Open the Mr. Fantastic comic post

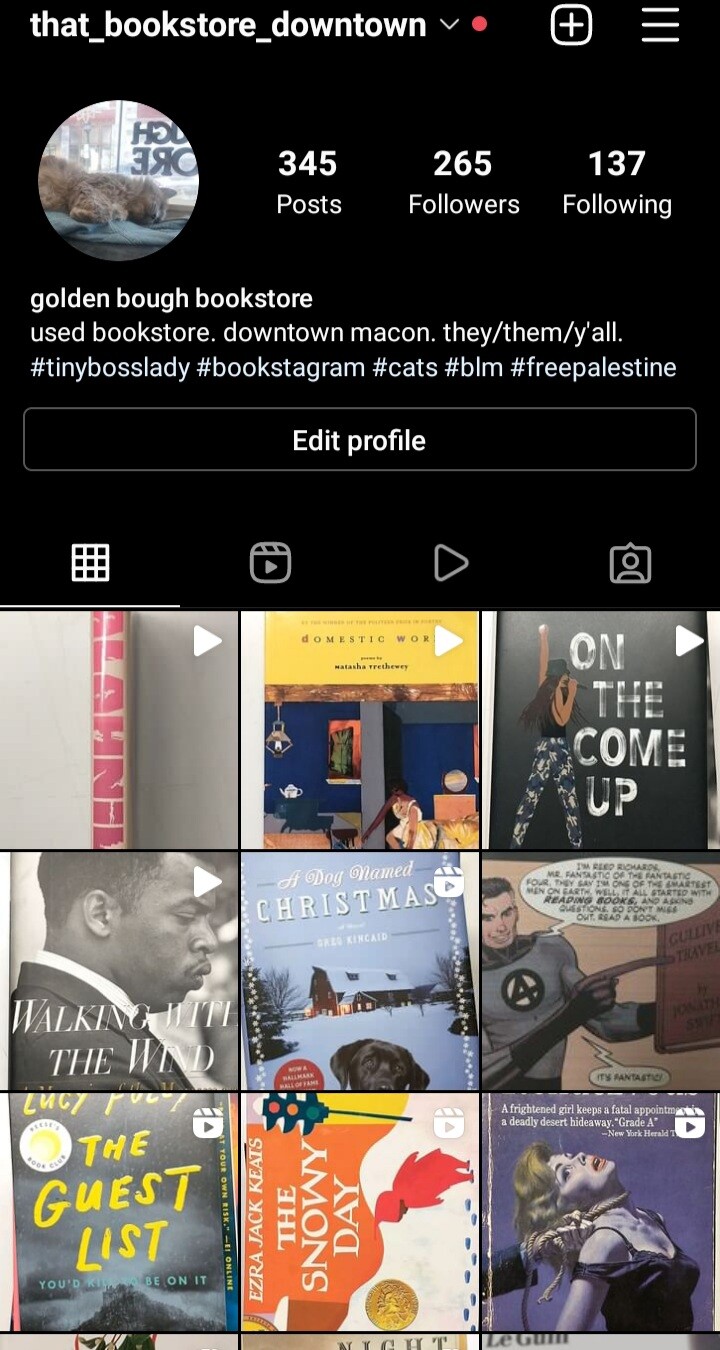coord(601,971)
